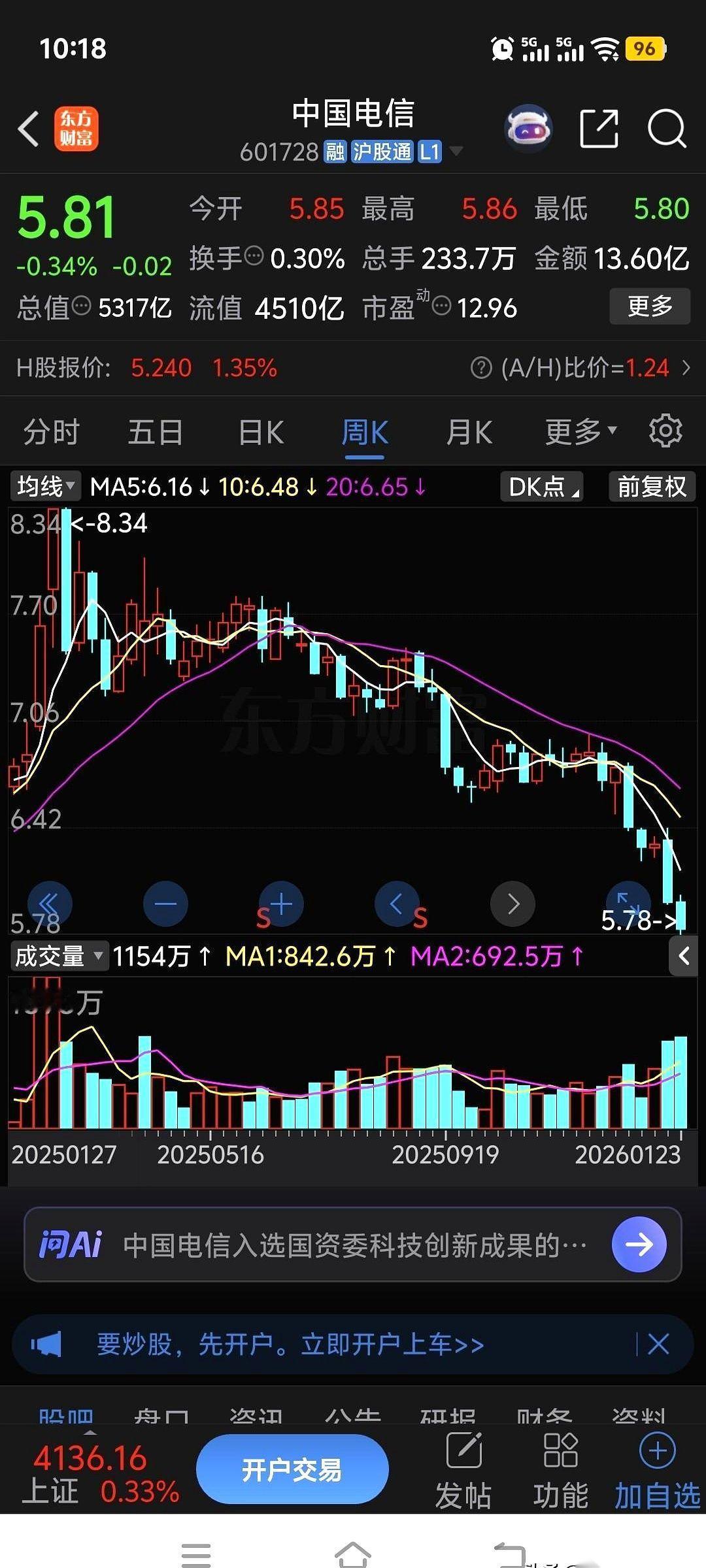
Task: Tap the 开户交易 button
Action: click(x=292, y=1468)
